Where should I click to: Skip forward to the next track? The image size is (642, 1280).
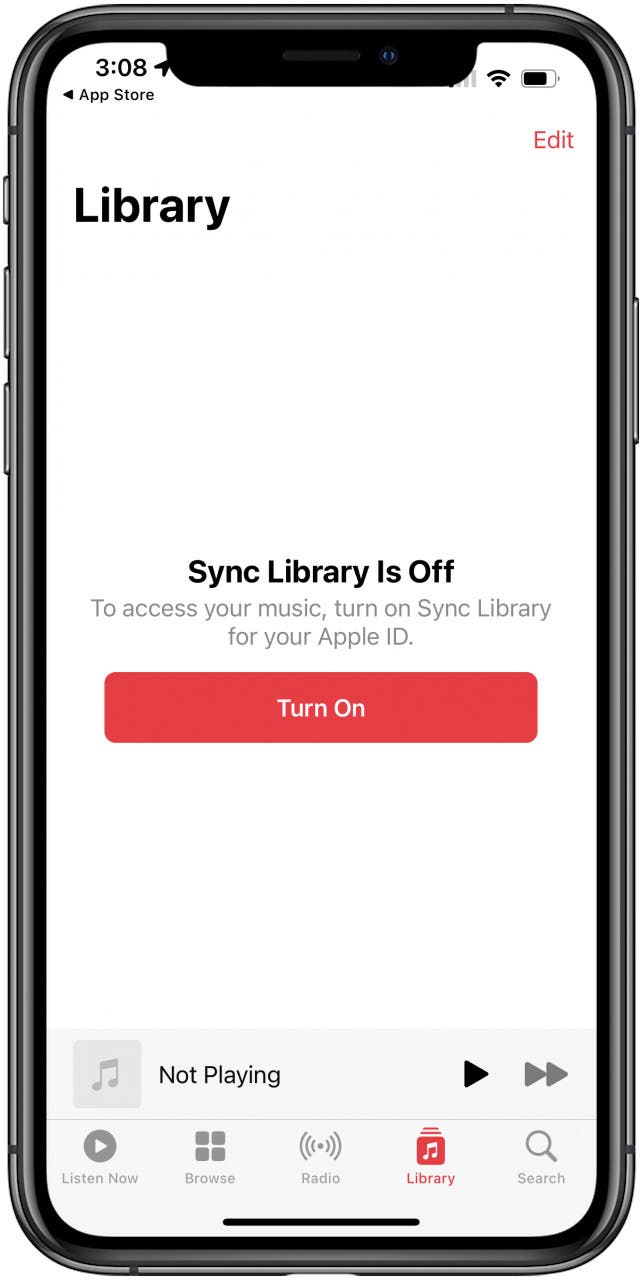click(x=546, y=1074)
